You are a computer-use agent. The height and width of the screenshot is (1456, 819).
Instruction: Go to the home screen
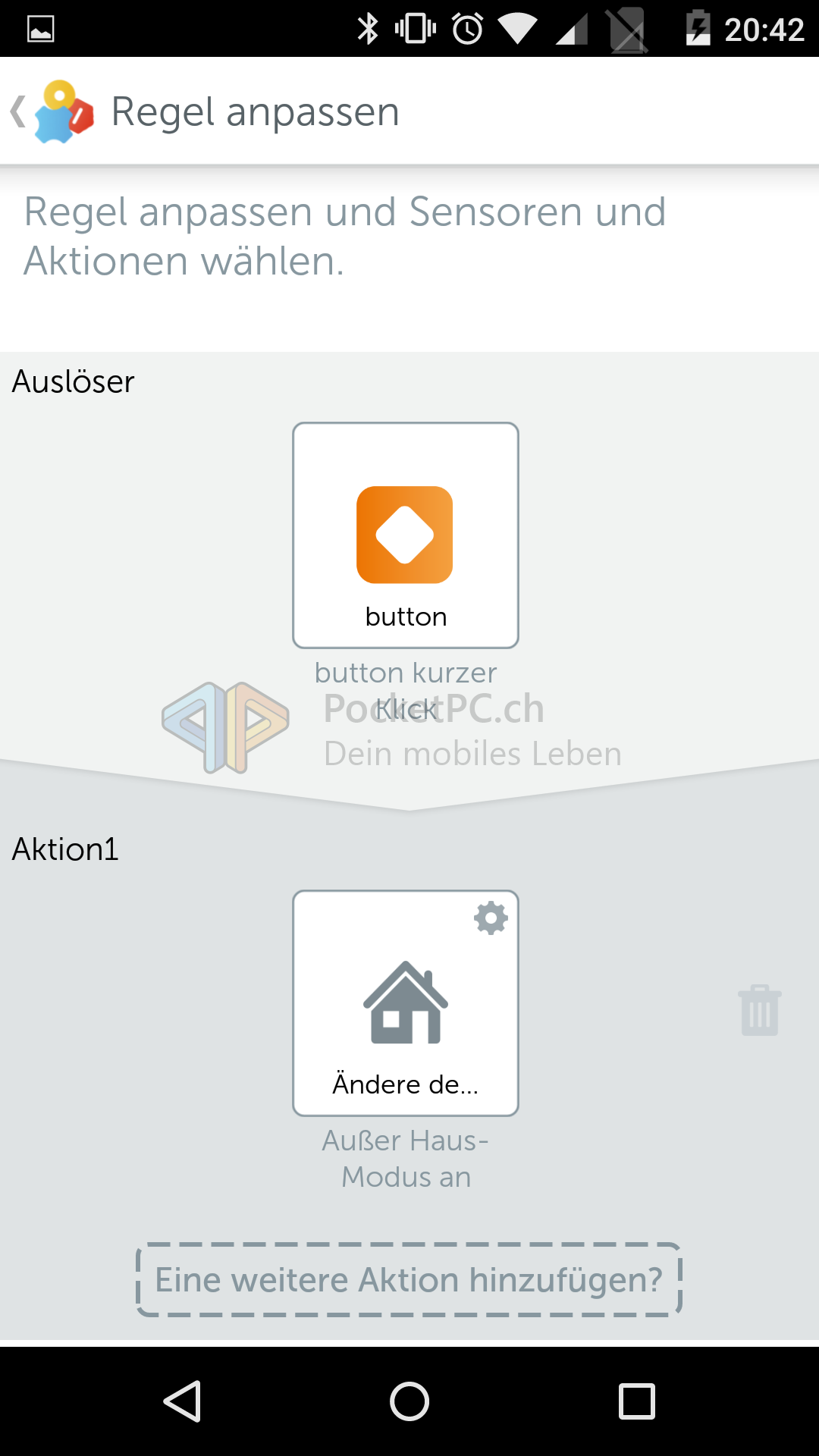point(409,1401)
